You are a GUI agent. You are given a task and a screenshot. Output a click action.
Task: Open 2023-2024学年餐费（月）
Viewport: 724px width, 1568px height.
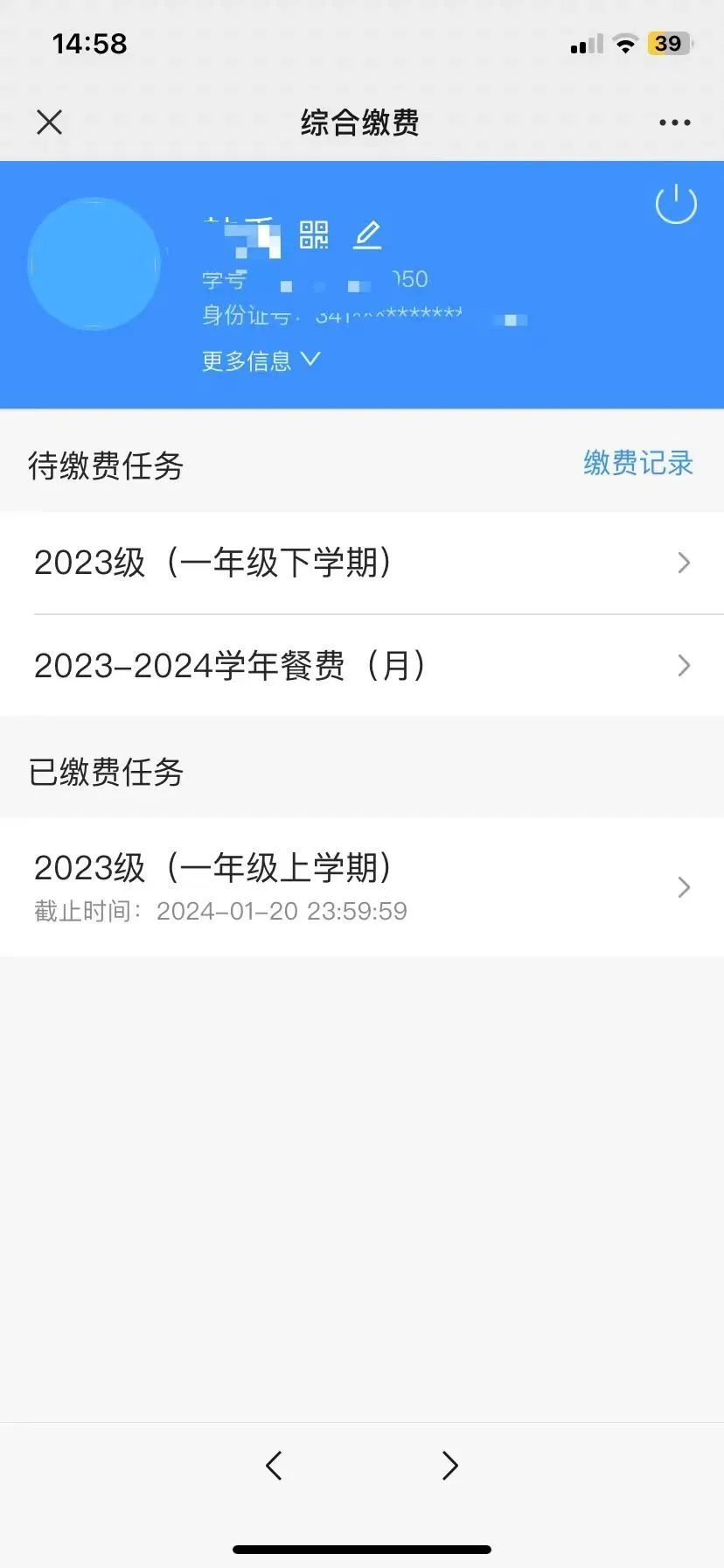pyautogui.click(x=362, y=666)
